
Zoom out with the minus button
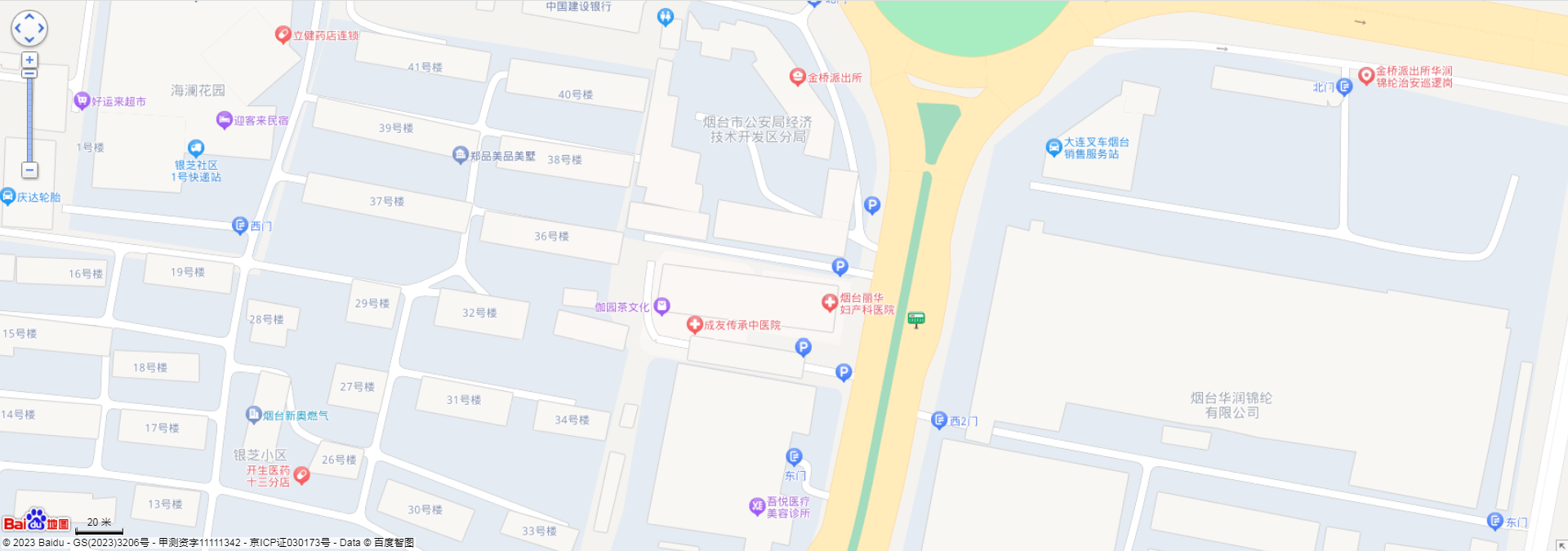point(29,170)
